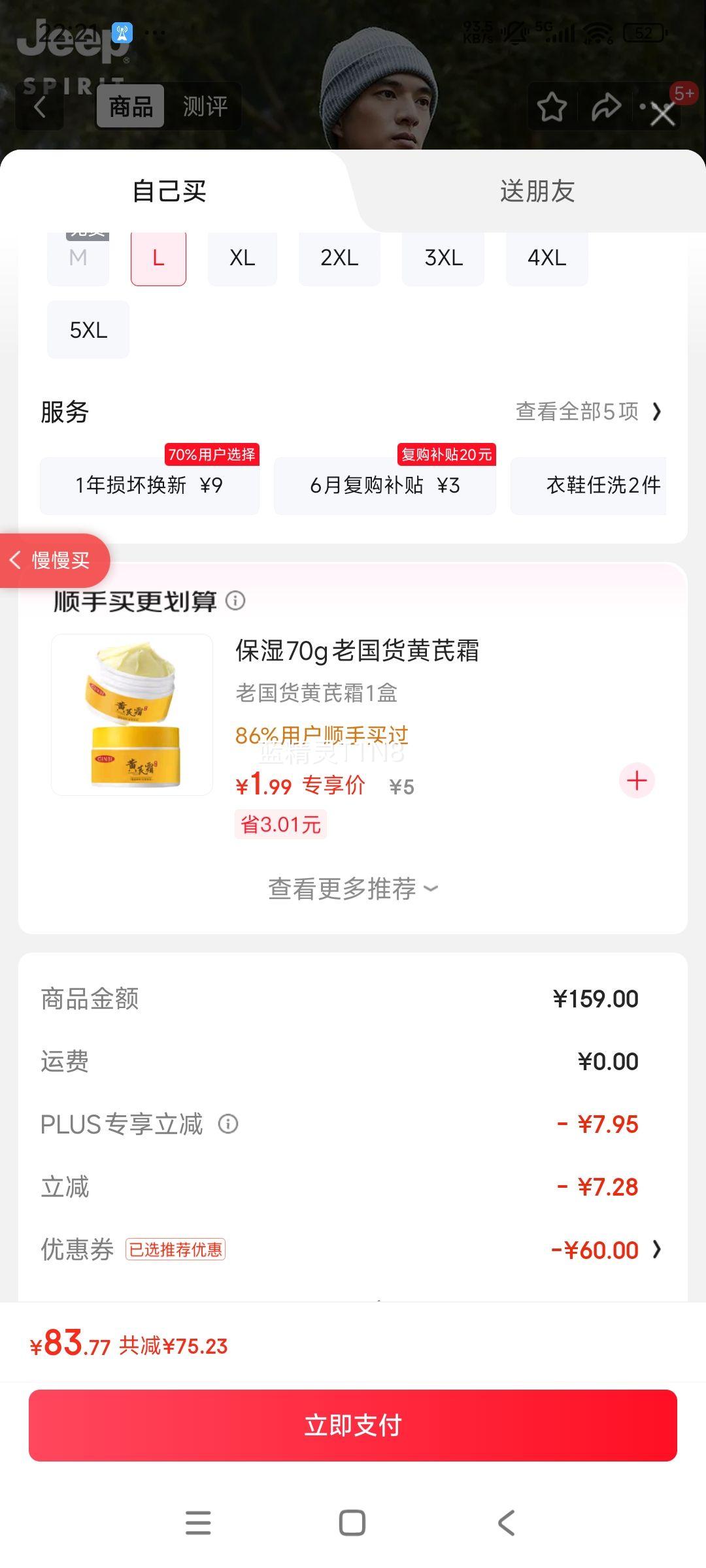Choose size 5XL

click(x=88, y=330)
